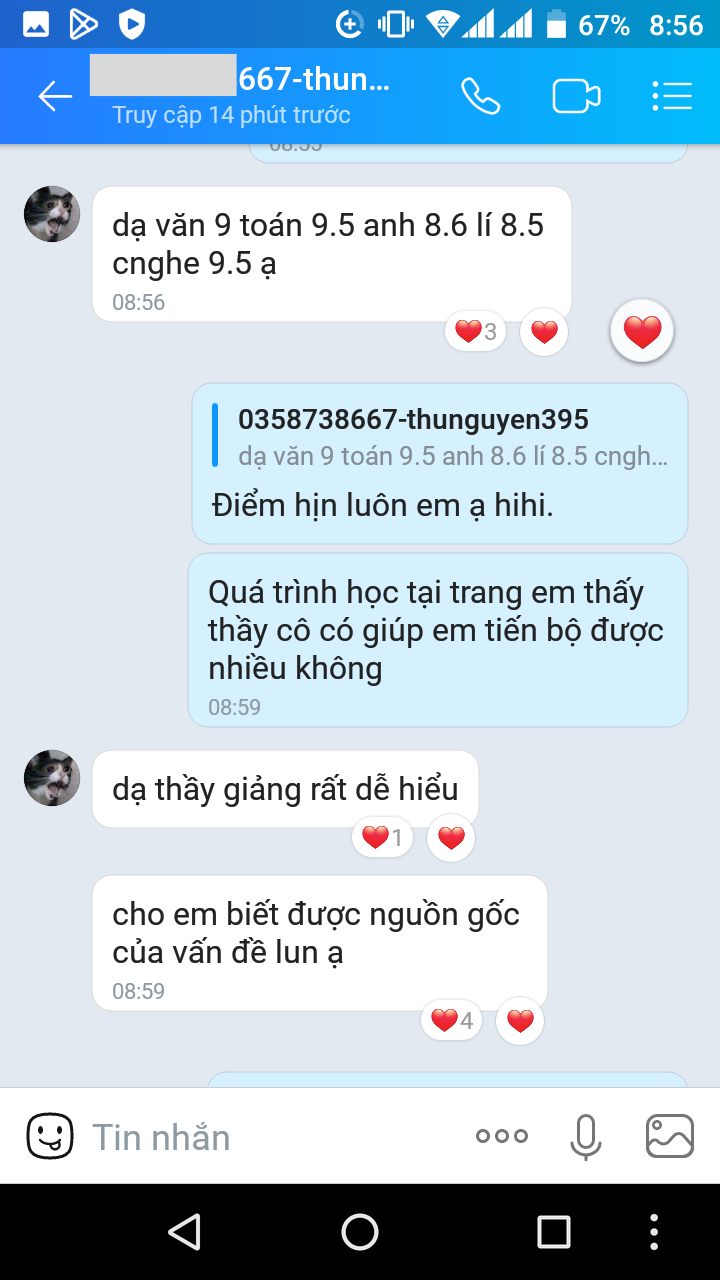Go back to the chat list
Image resolution: width=720 pixels, height=1280 pixels.
[55, 97]
